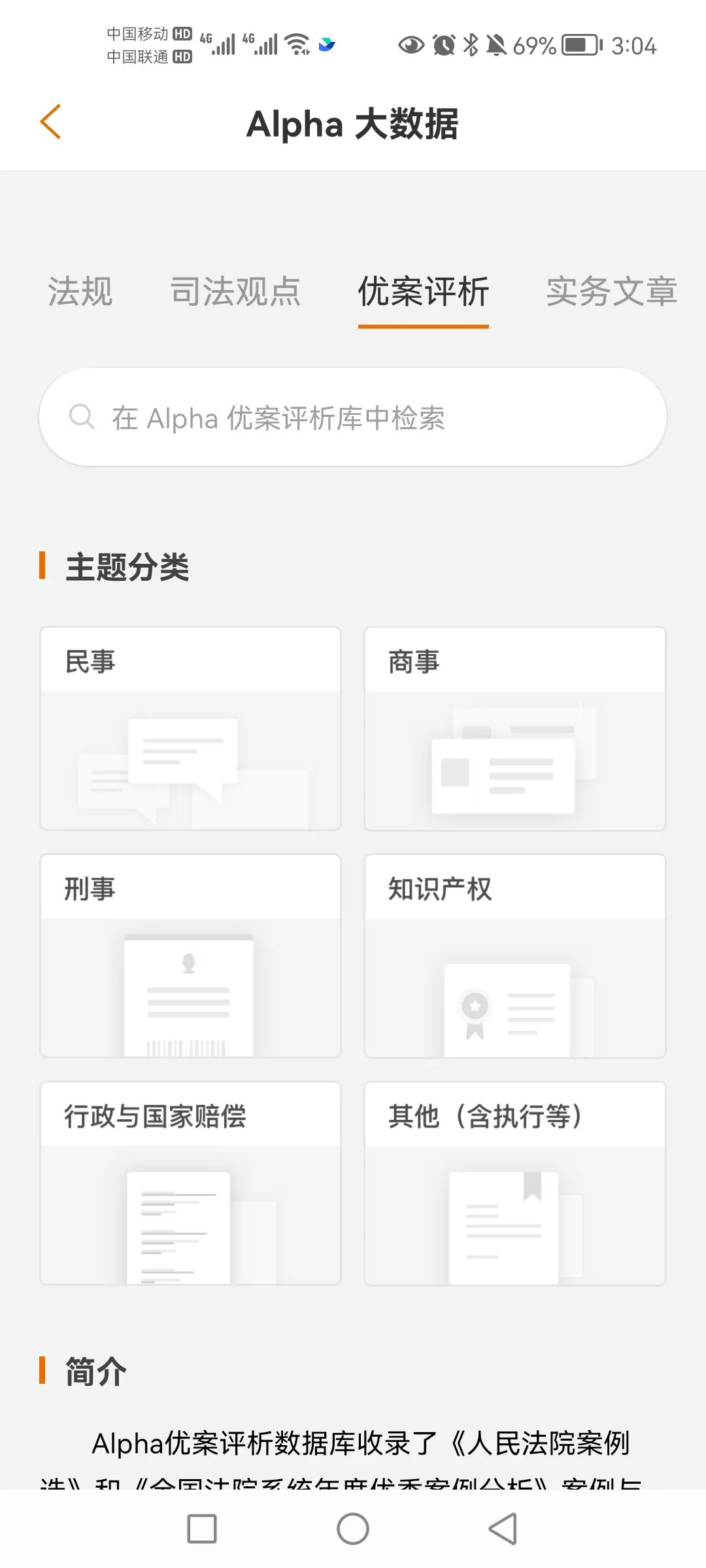Open the 民事 category card

click(190, 728)
